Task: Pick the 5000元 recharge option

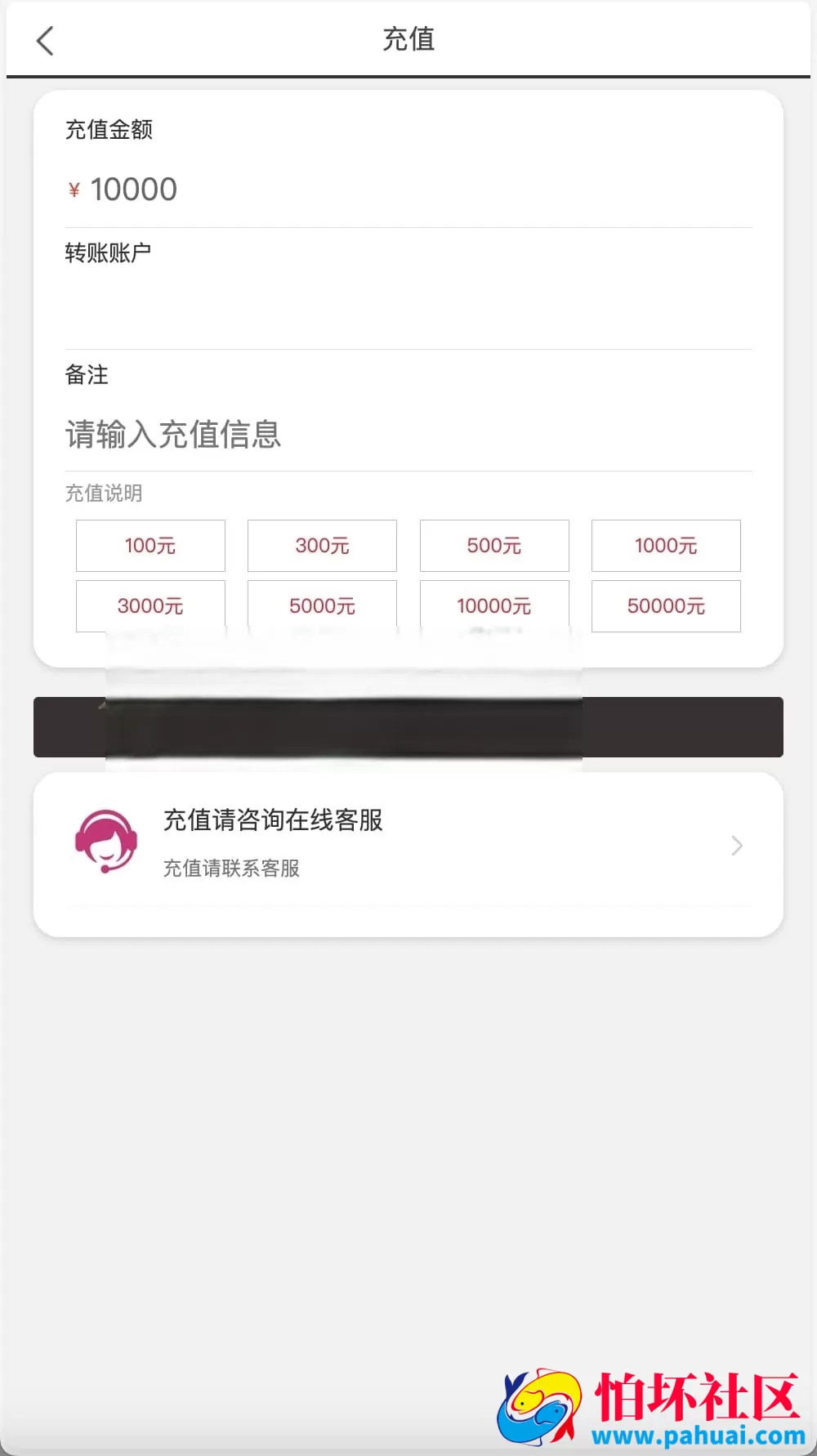Action: pyautogui.click(x=322, y=605)
